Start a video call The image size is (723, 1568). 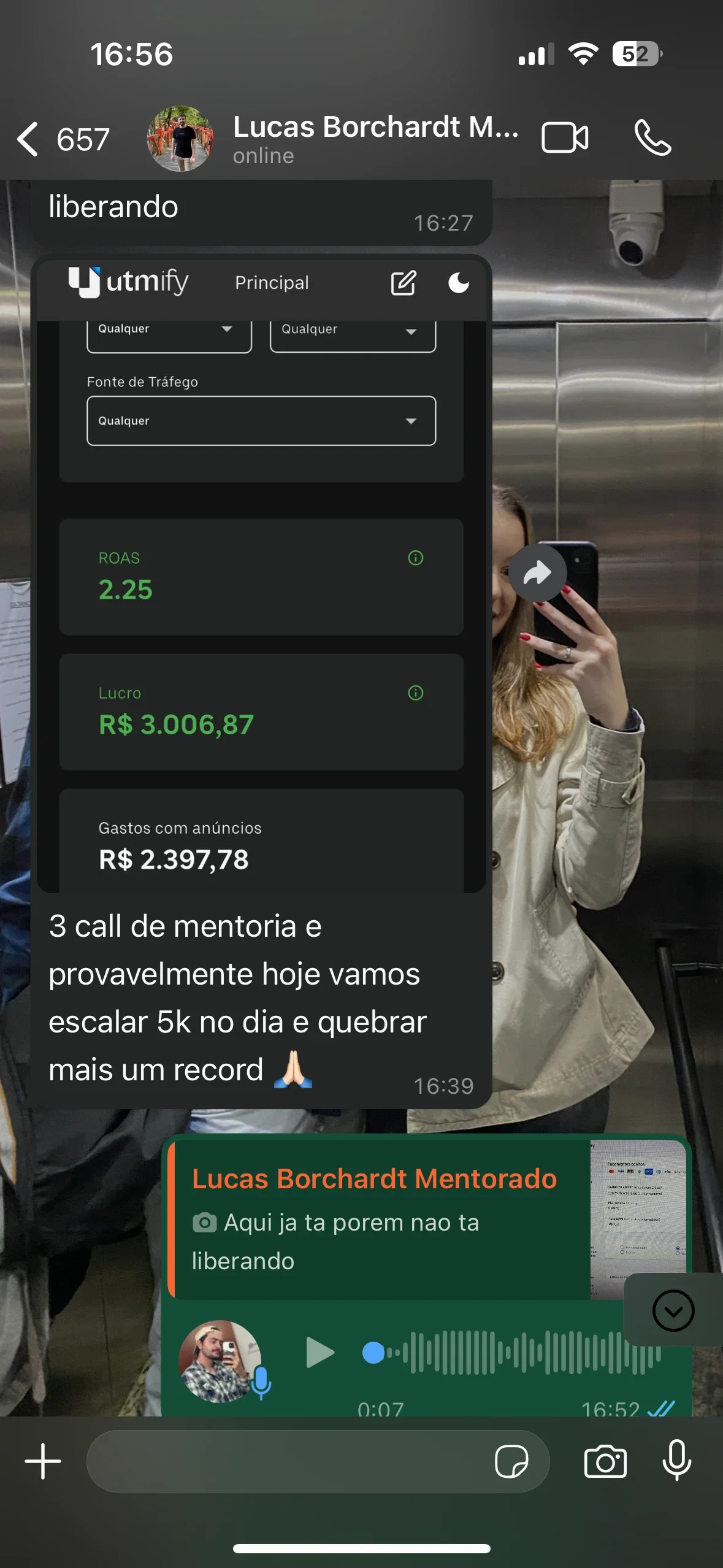564,138
